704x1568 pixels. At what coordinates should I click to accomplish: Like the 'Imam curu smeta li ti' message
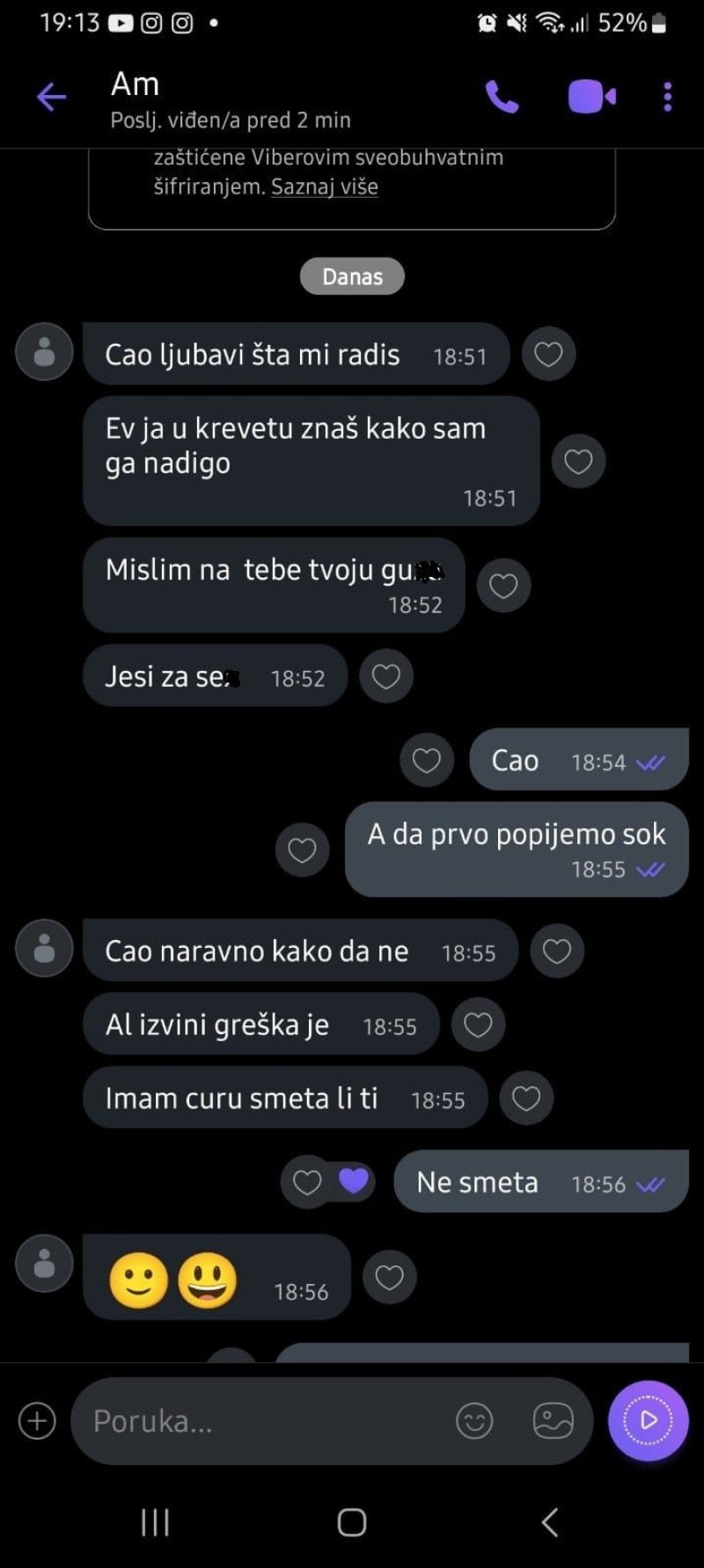pyautogui.click(x=525, y=1098)
